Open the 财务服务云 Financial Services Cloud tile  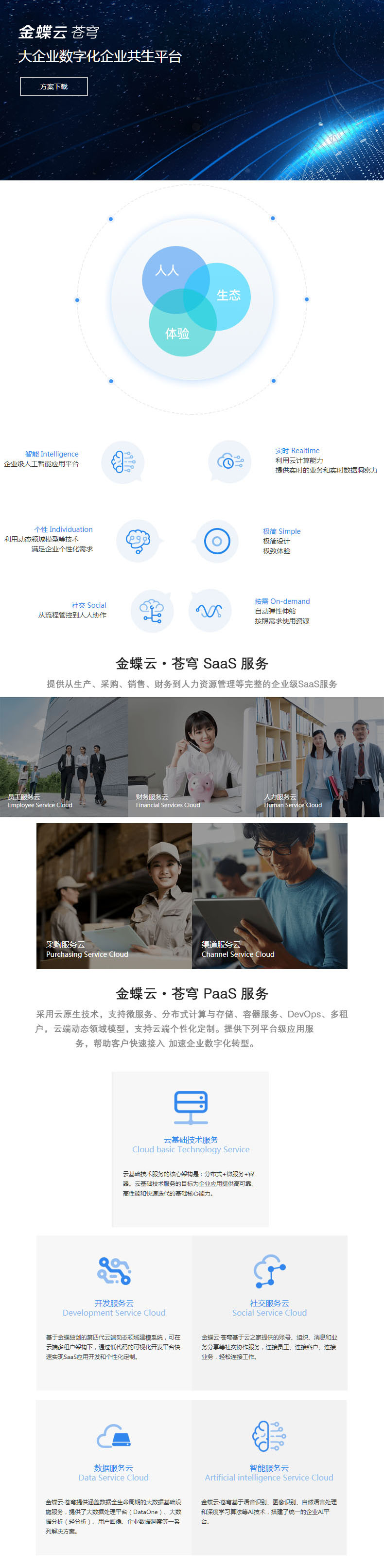pyautogui.click(x=192, y=757)
